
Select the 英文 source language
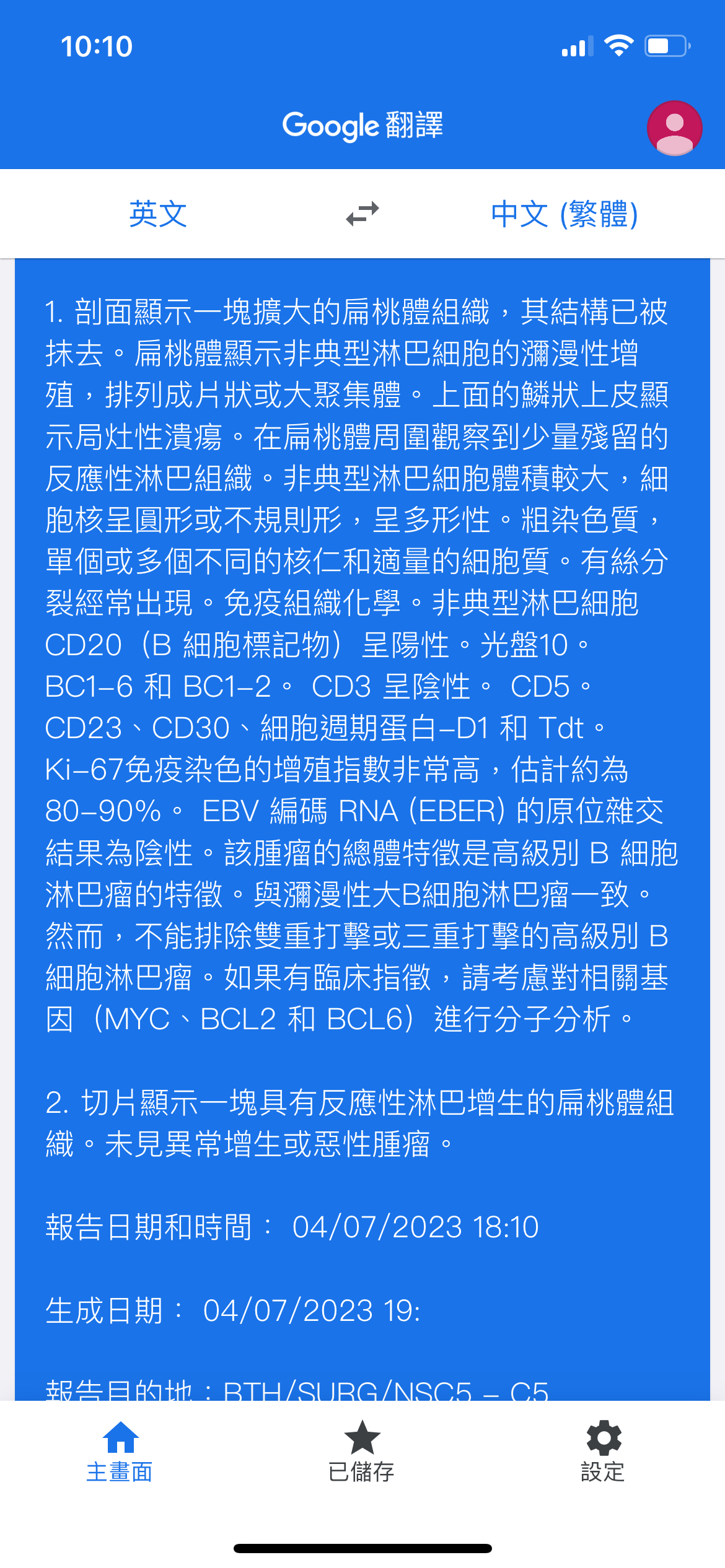158,214
